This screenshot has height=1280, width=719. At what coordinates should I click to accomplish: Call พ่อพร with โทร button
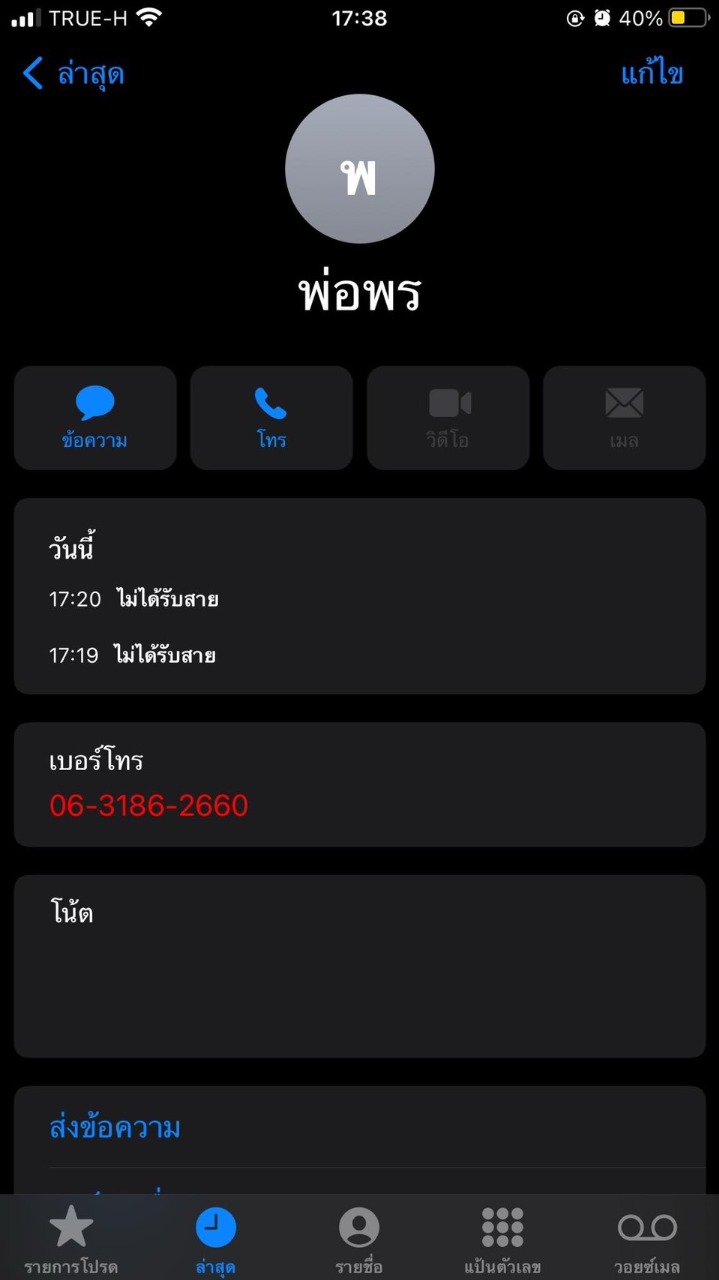271,418
